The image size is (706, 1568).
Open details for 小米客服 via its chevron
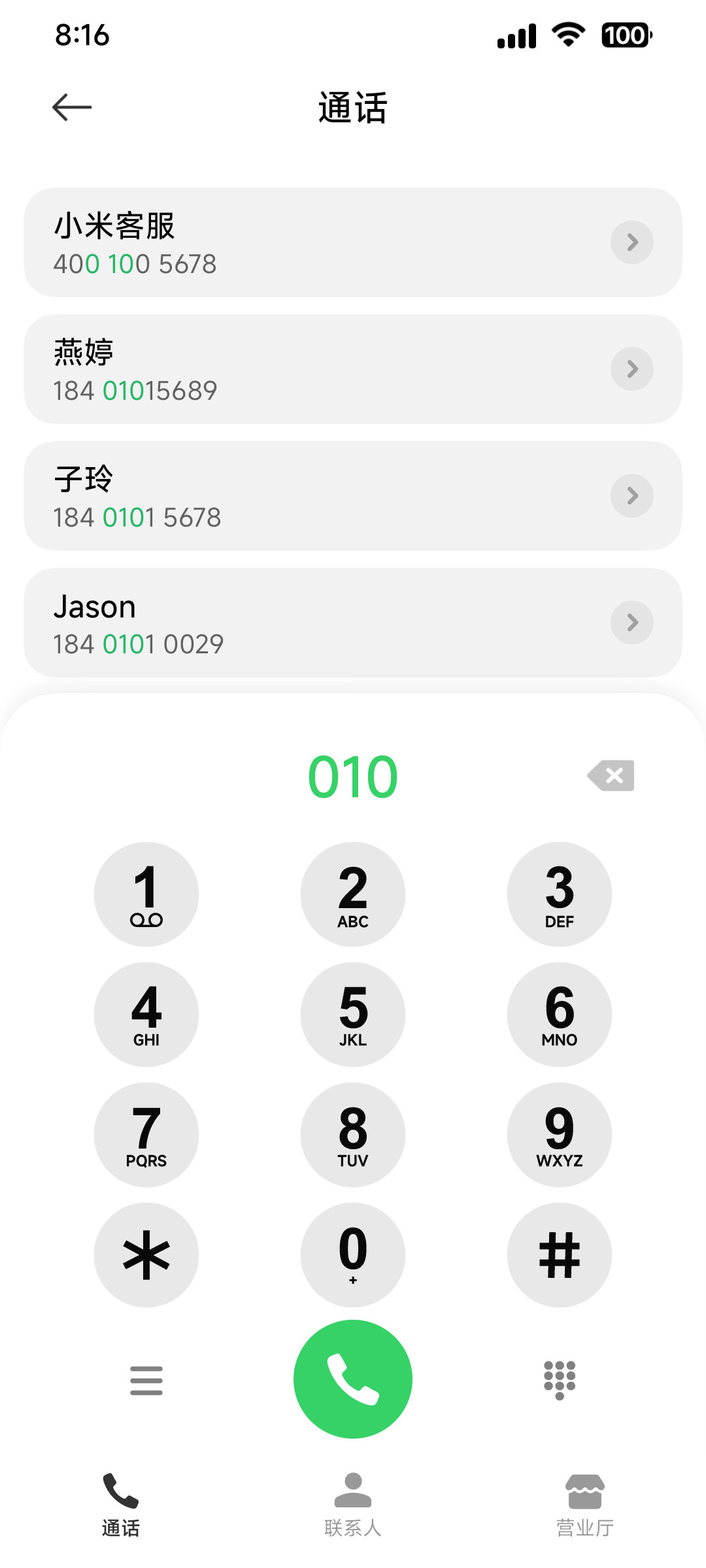coord(632,242)
